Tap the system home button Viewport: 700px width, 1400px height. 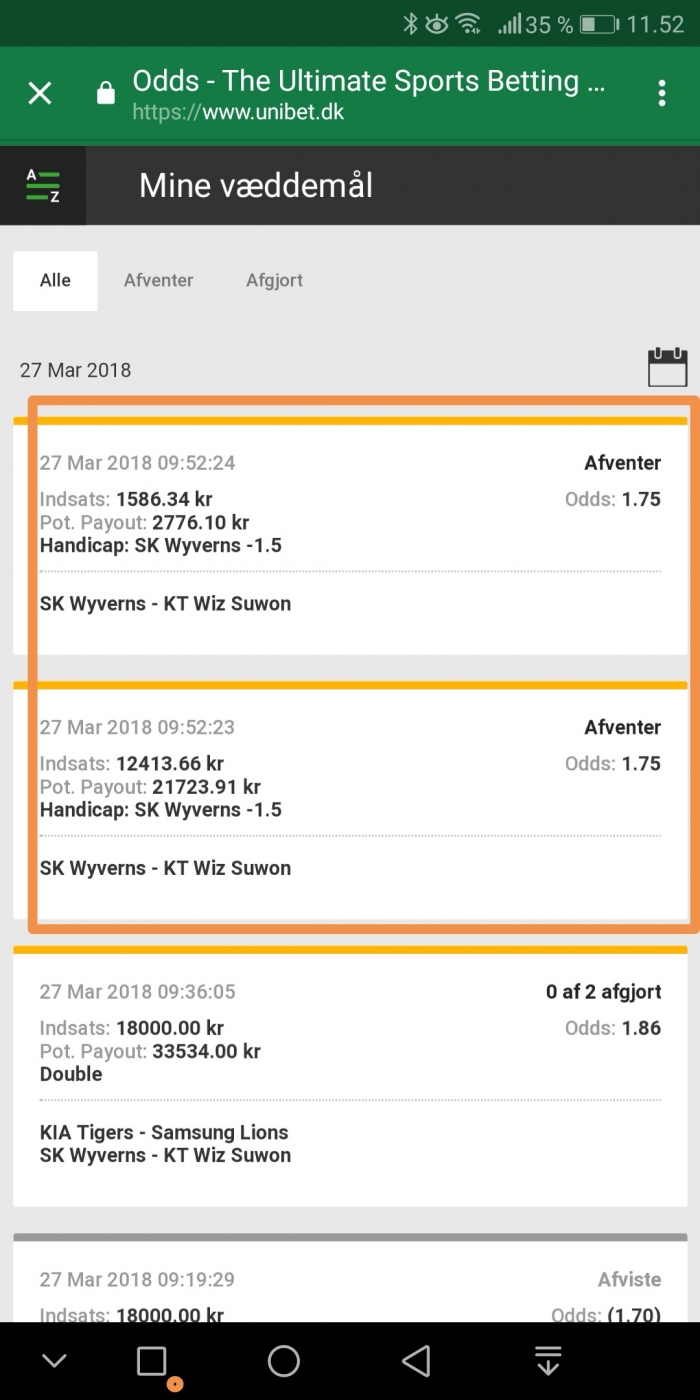[284, 1361]
